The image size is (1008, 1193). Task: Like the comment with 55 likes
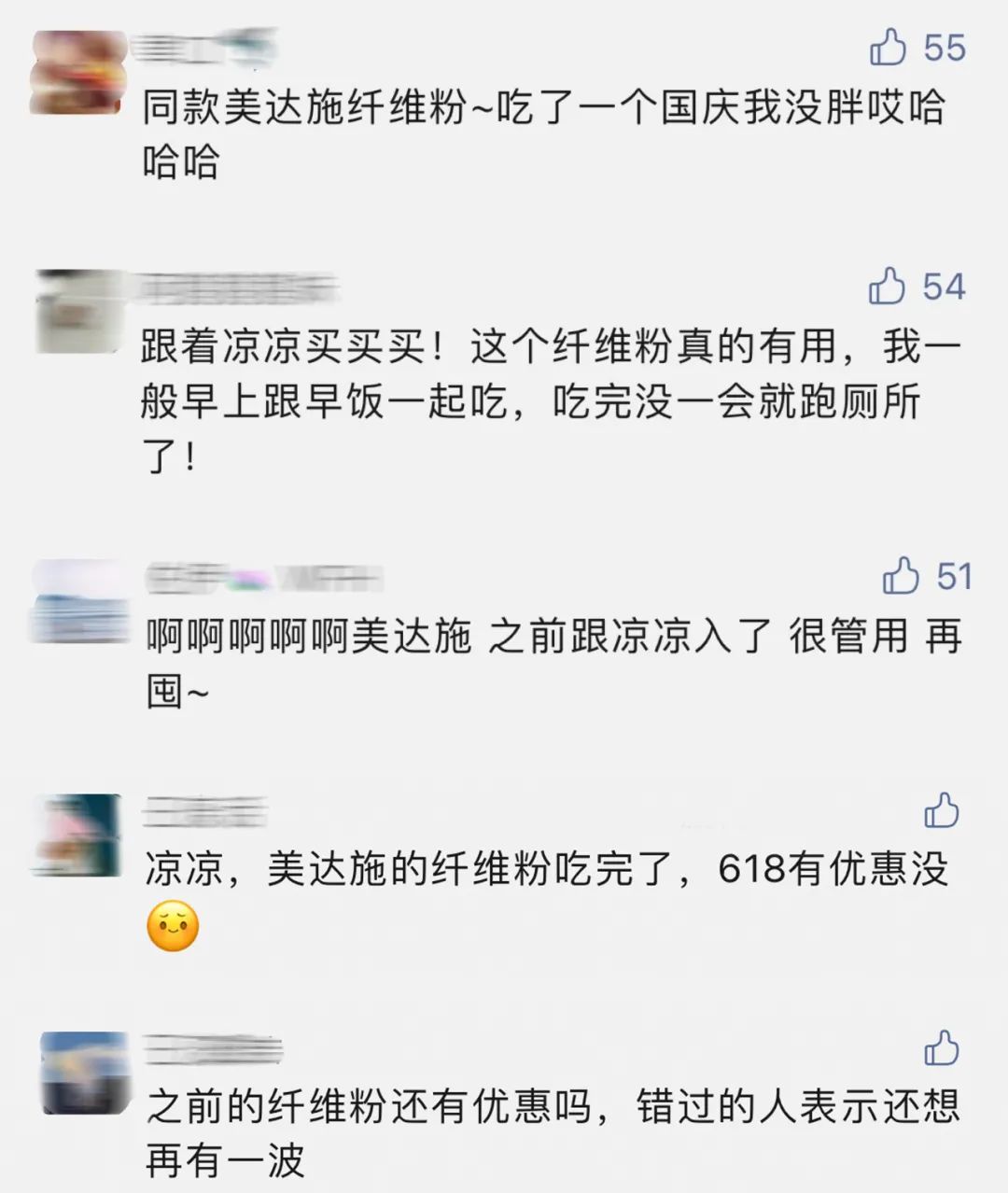888,47
